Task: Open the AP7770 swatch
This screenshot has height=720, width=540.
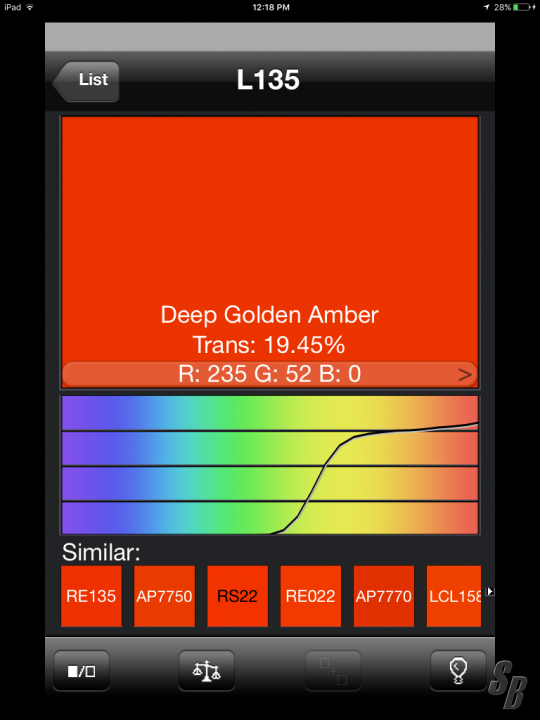Action: coord(384,596)
